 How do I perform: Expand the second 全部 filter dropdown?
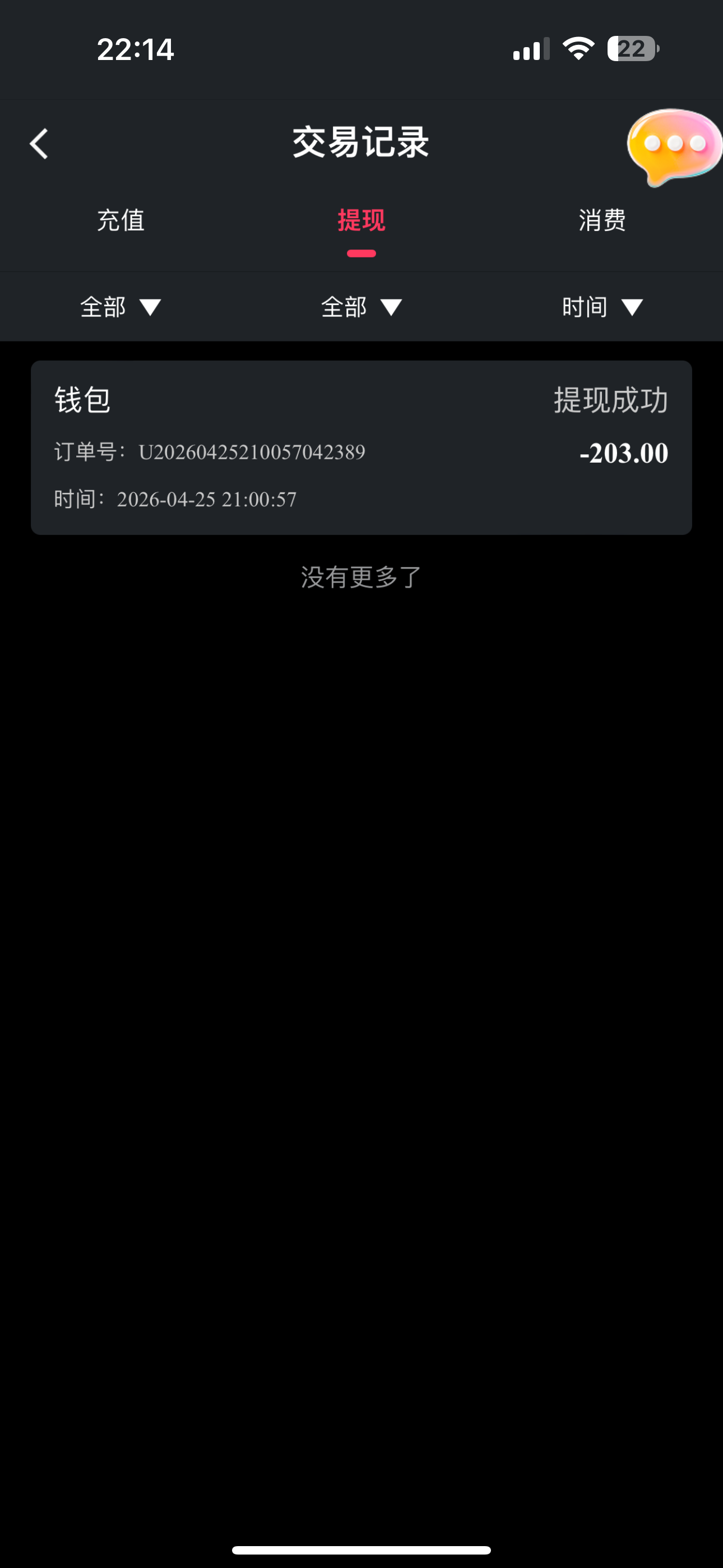pyautogui.click(x=361, y=307)
